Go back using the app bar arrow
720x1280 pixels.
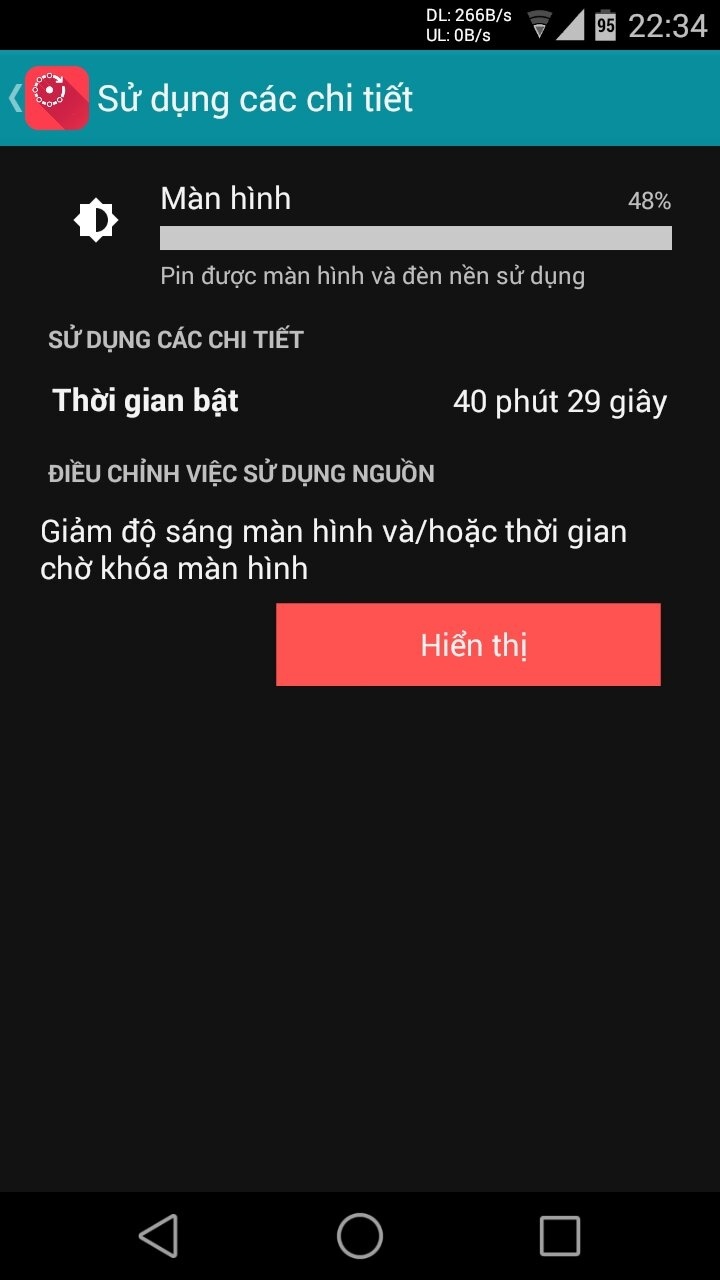point(14,98)
